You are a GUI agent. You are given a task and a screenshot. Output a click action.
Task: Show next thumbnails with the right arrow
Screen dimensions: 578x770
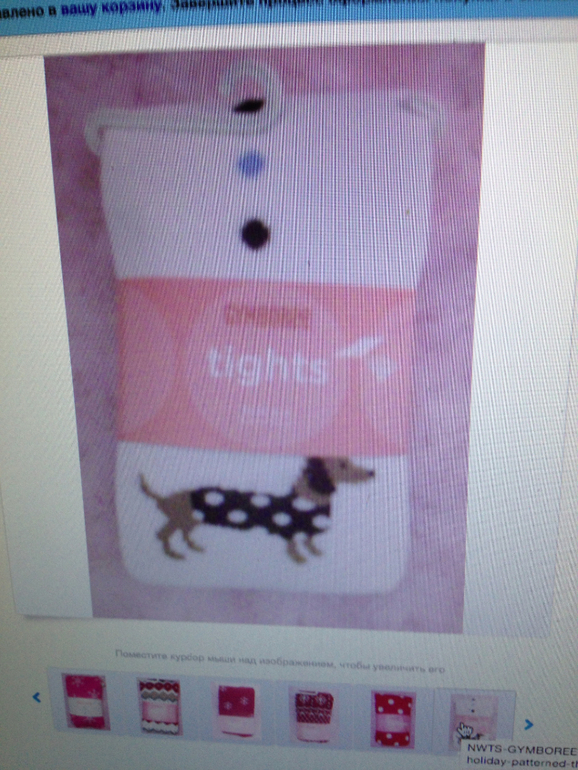click(528, 724)
